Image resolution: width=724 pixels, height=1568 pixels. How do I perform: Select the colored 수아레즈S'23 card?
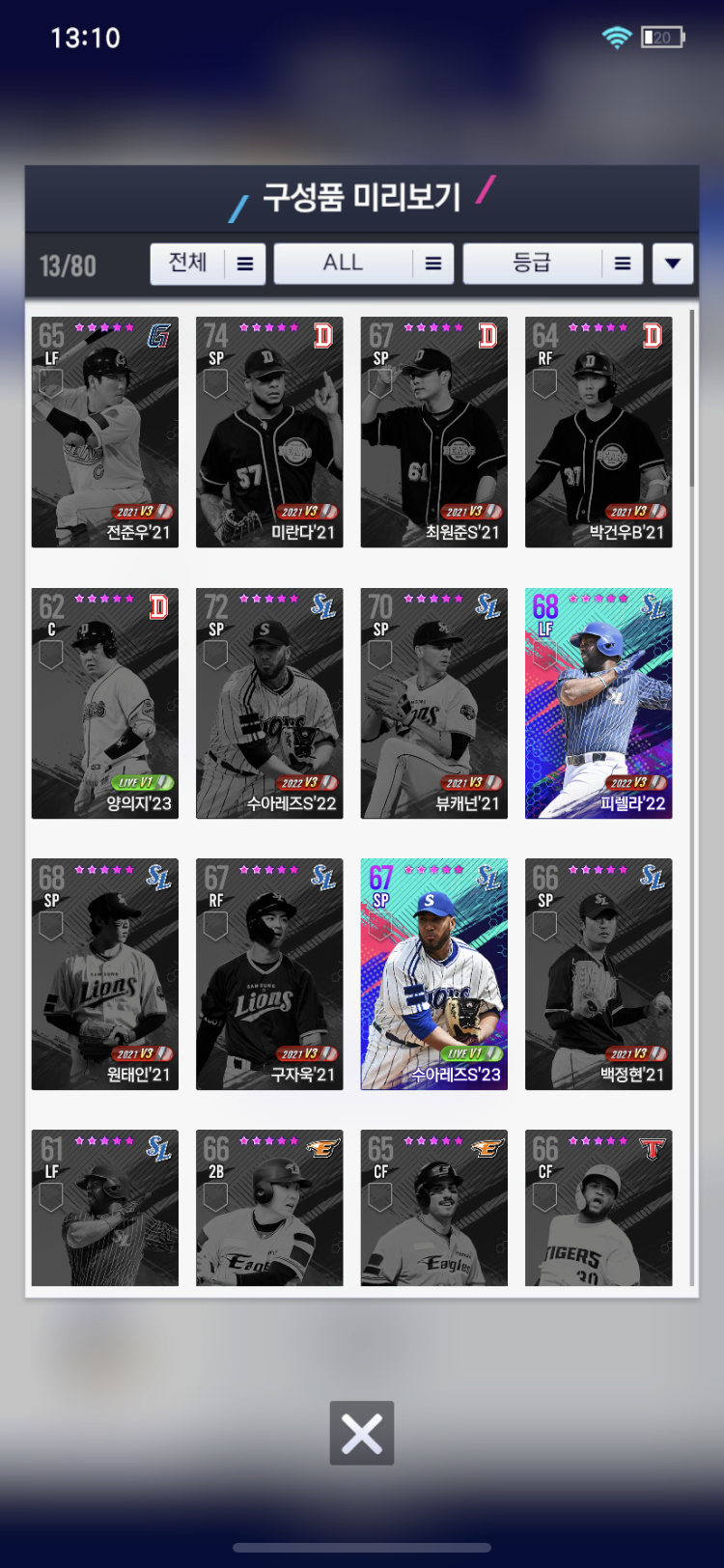[434, 974]
